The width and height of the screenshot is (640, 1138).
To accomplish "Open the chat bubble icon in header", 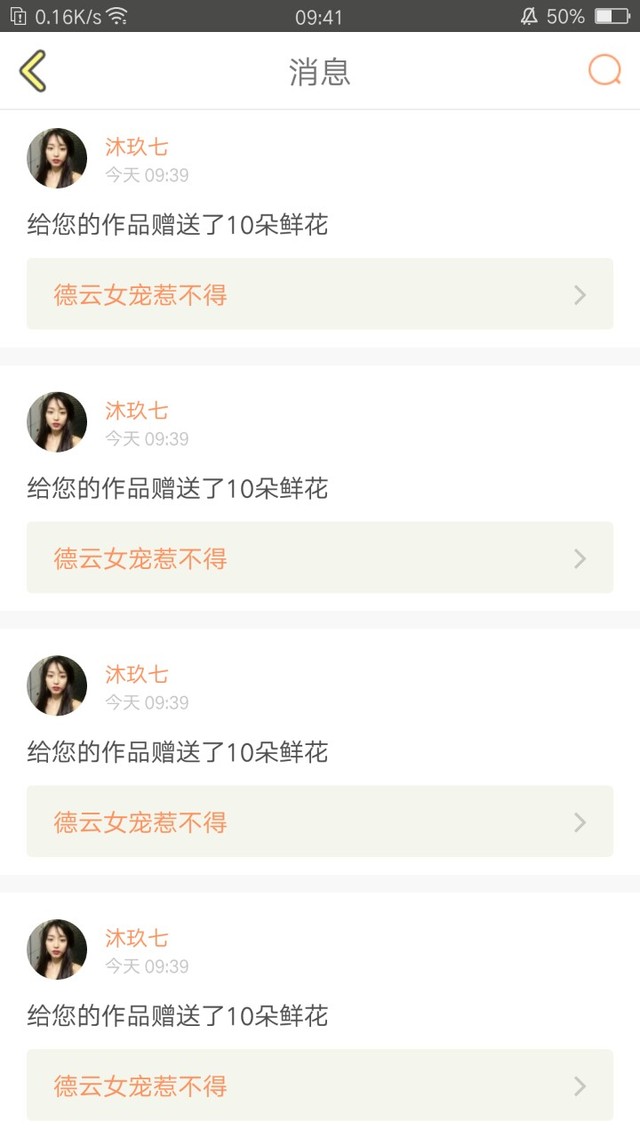I will click(x=604, y=70).
